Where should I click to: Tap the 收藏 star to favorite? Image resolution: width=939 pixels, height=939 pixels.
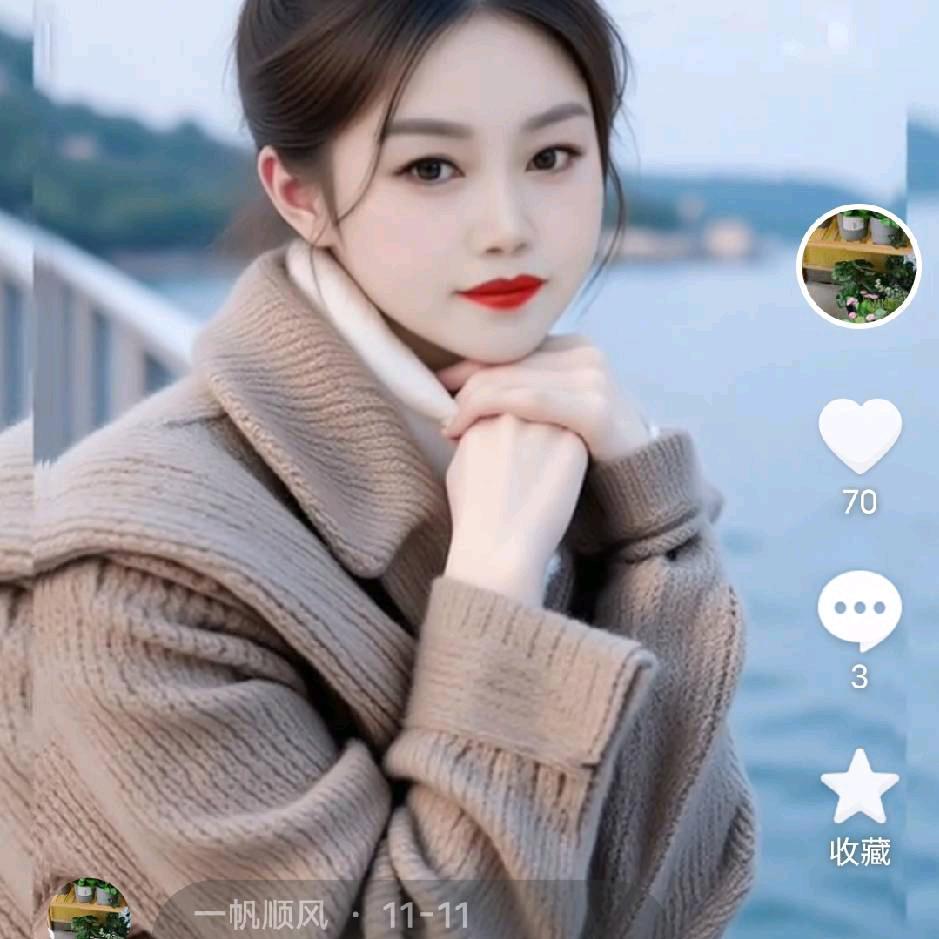click(859, 787)
